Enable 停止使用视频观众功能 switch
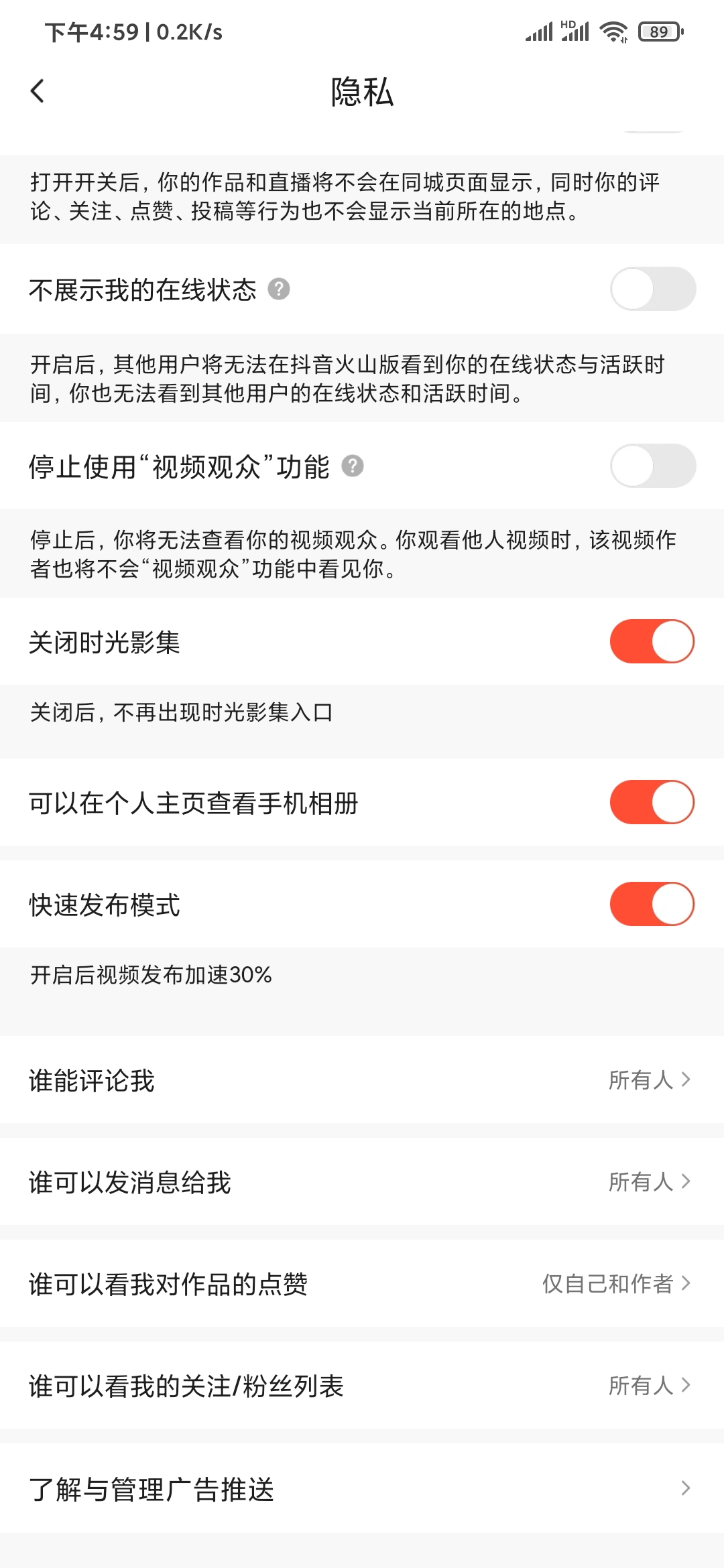The image size is (724, 1568). (x=652, y=465)
